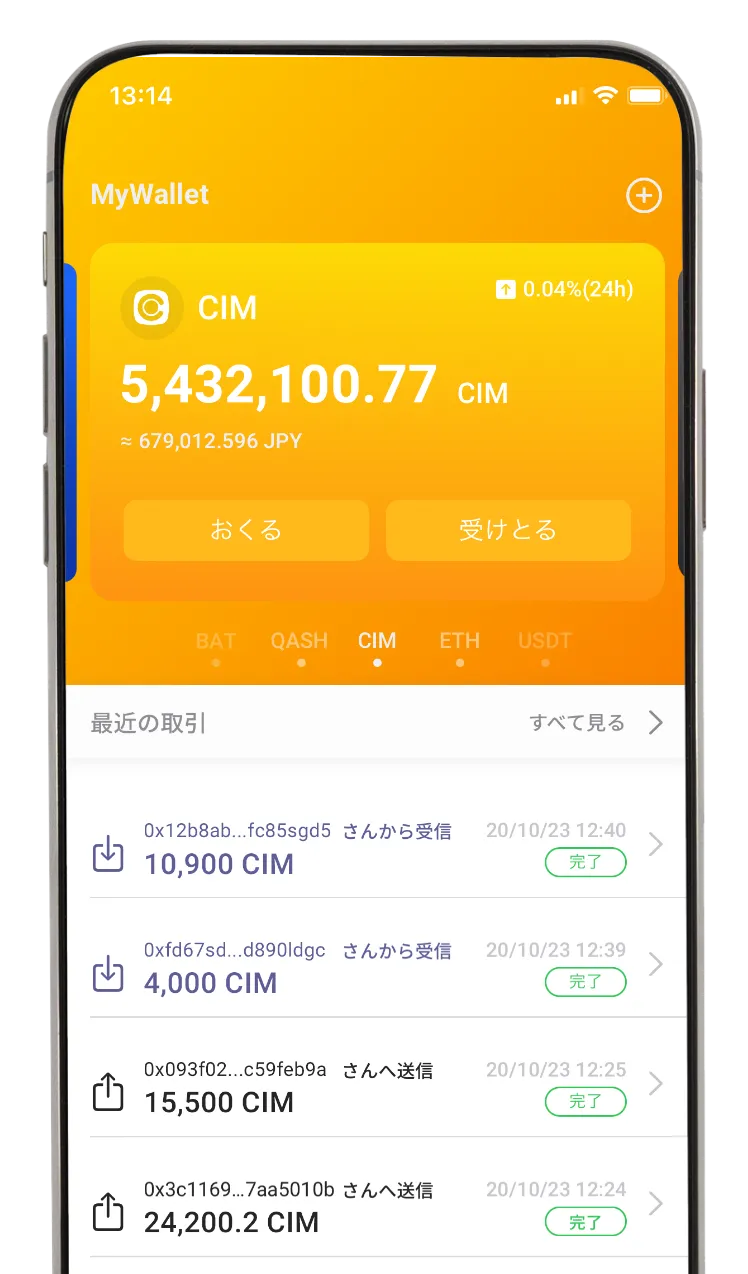Switch to the USDT currency tab
The height and width of the screenshot is (1274, 748).
pos(545,642)
